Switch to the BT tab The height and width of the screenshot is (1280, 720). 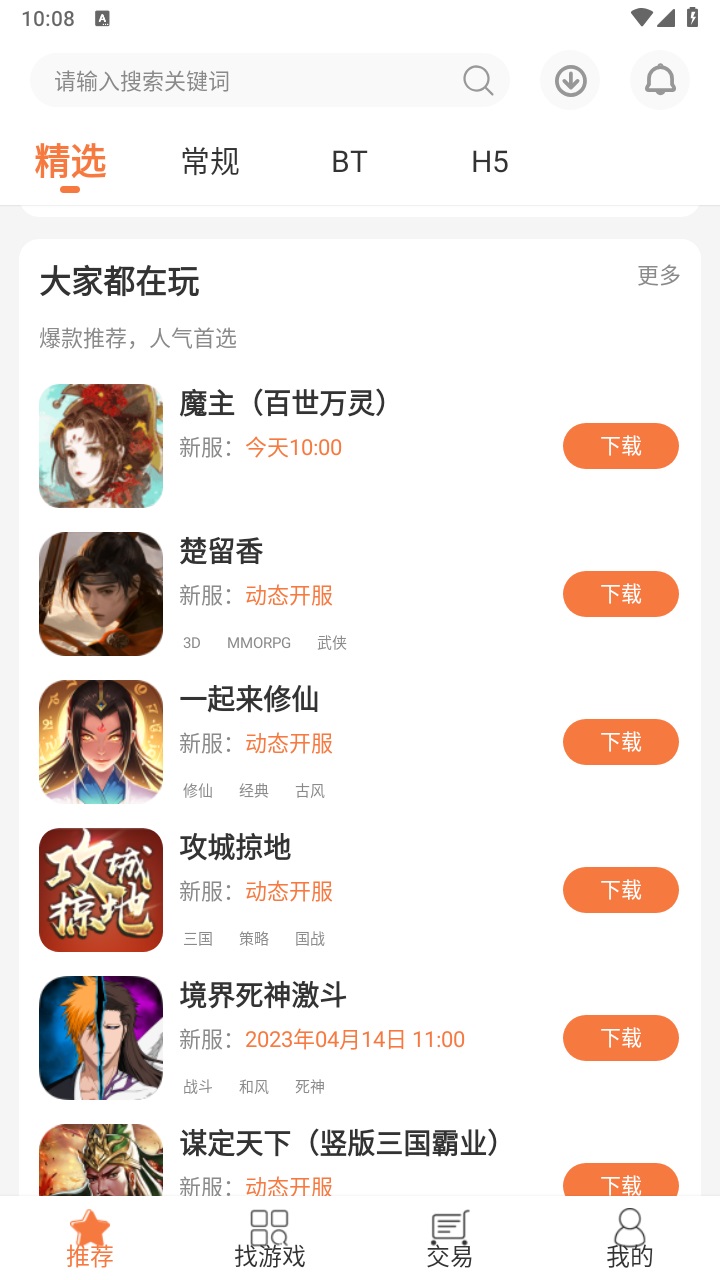point(349,162)
